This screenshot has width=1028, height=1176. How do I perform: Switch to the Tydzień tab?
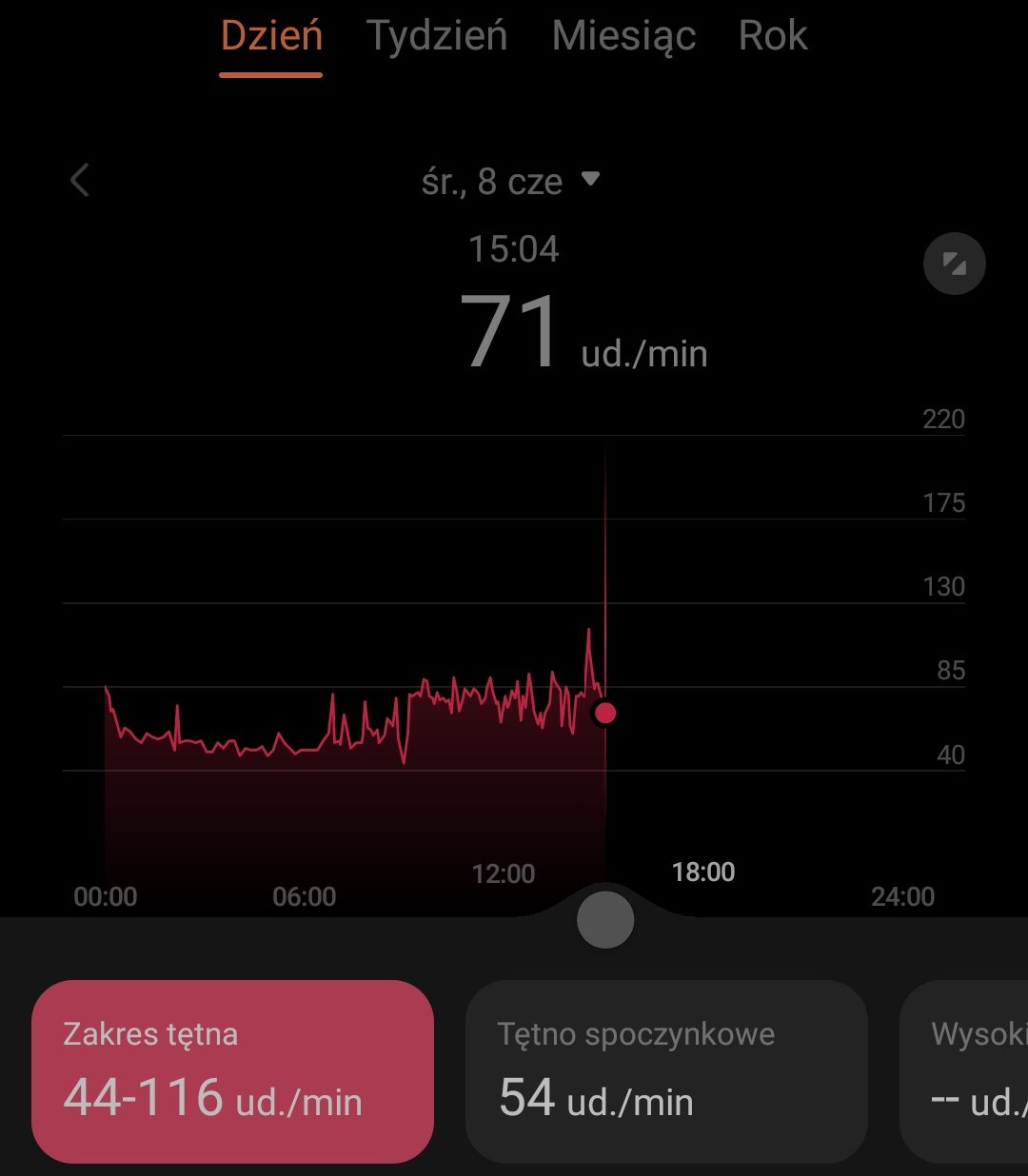437,38
